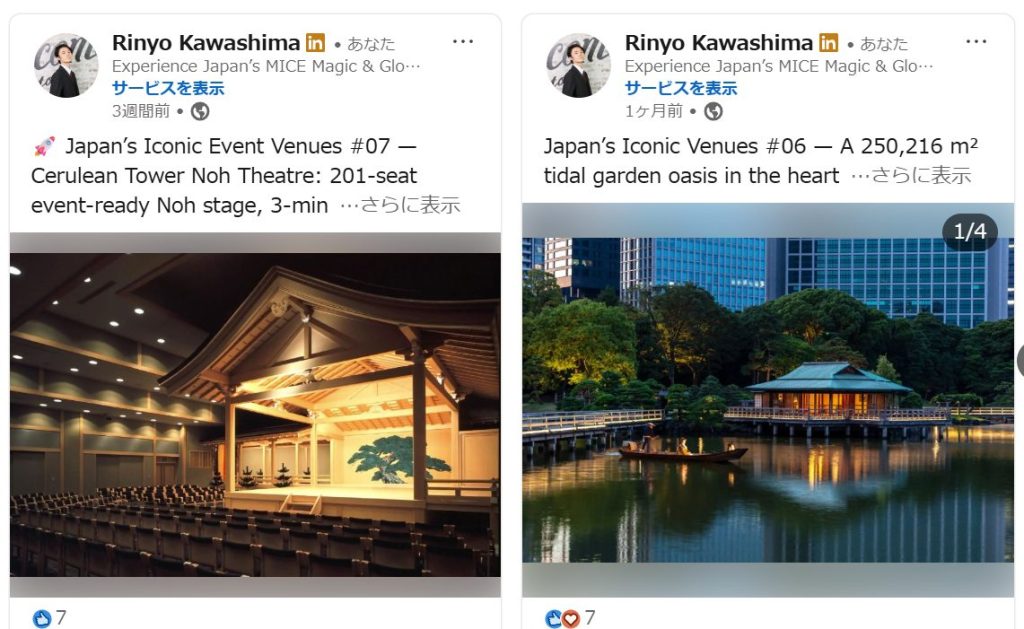
Task: Tap サービスを表示 on the #06 post
Action: pos(681,88)
